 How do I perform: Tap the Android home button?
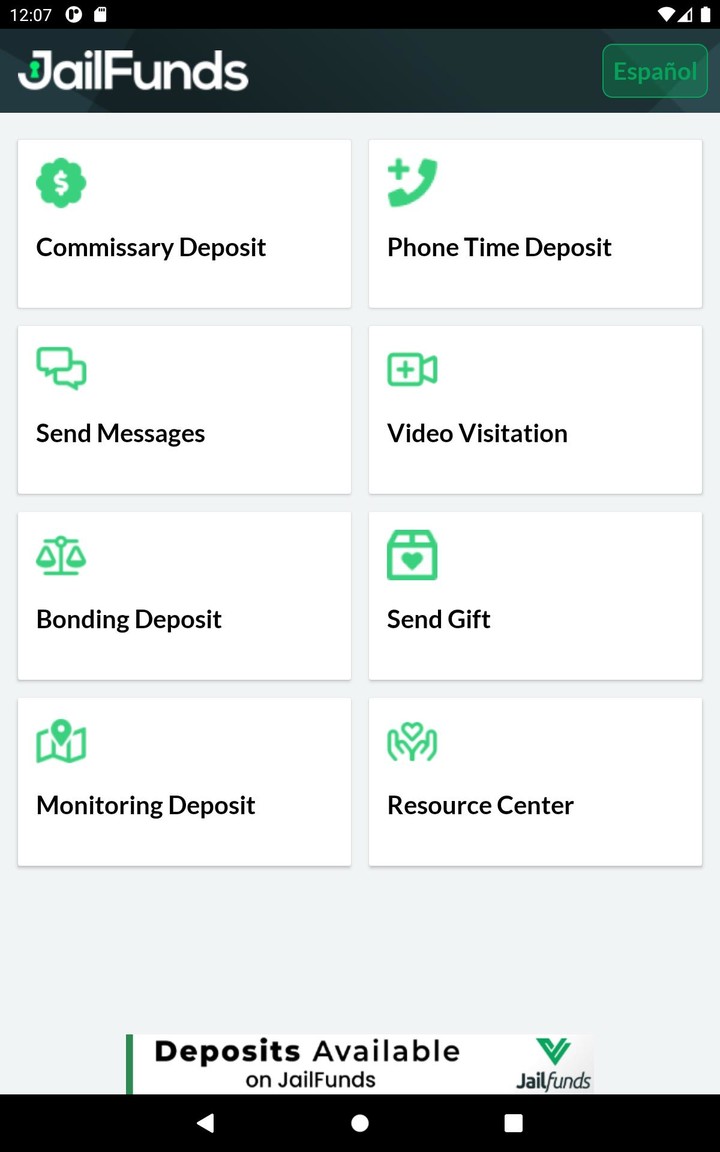tap(360, 1122)
